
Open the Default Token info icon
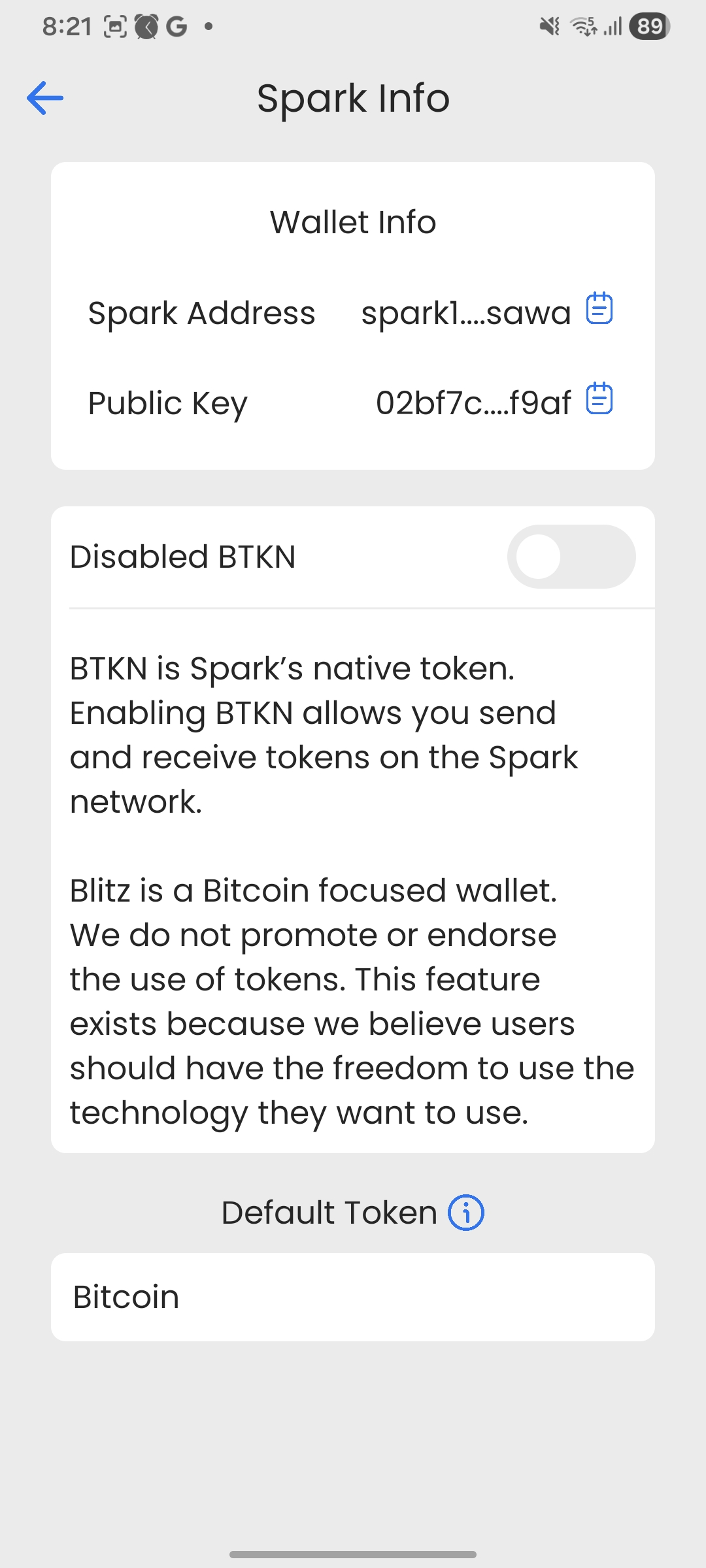tap(465, 1213)
